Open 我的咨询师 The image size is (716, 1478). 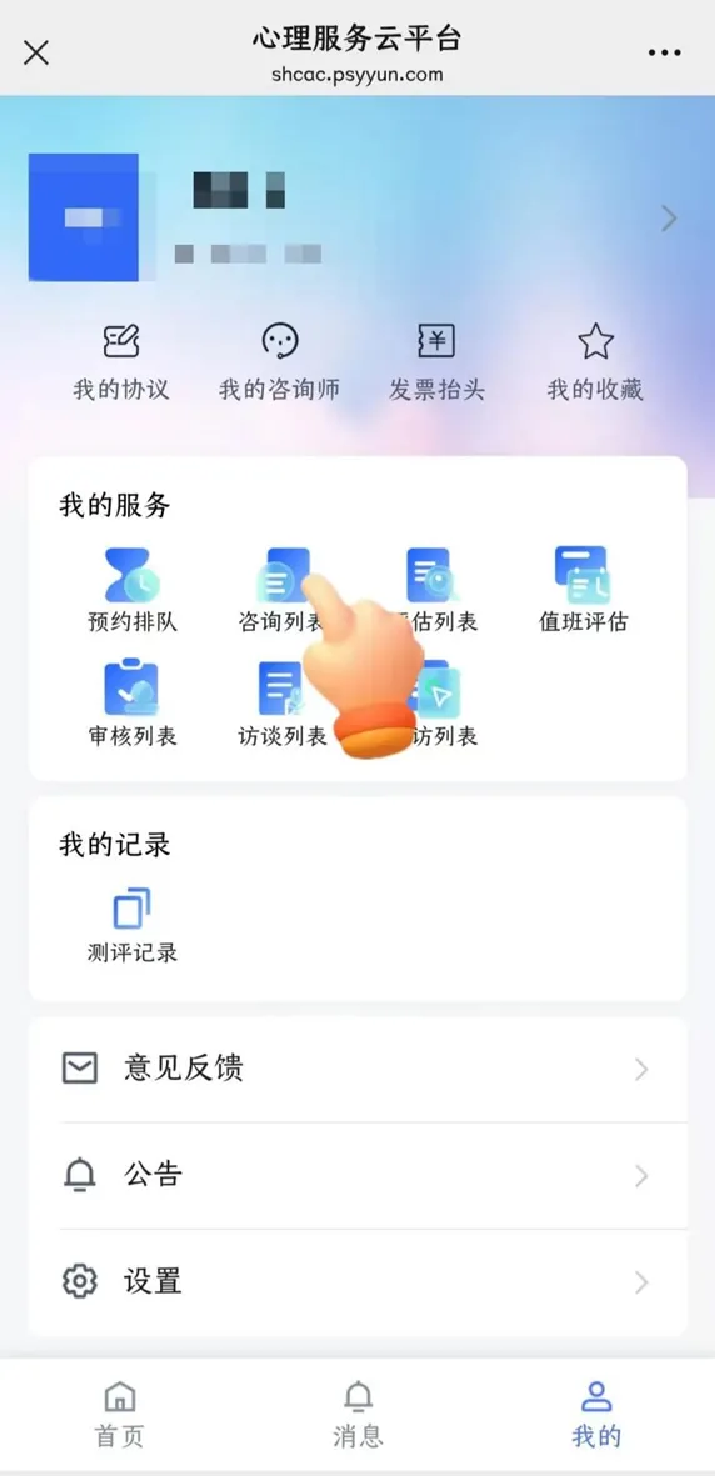(279, 362)
